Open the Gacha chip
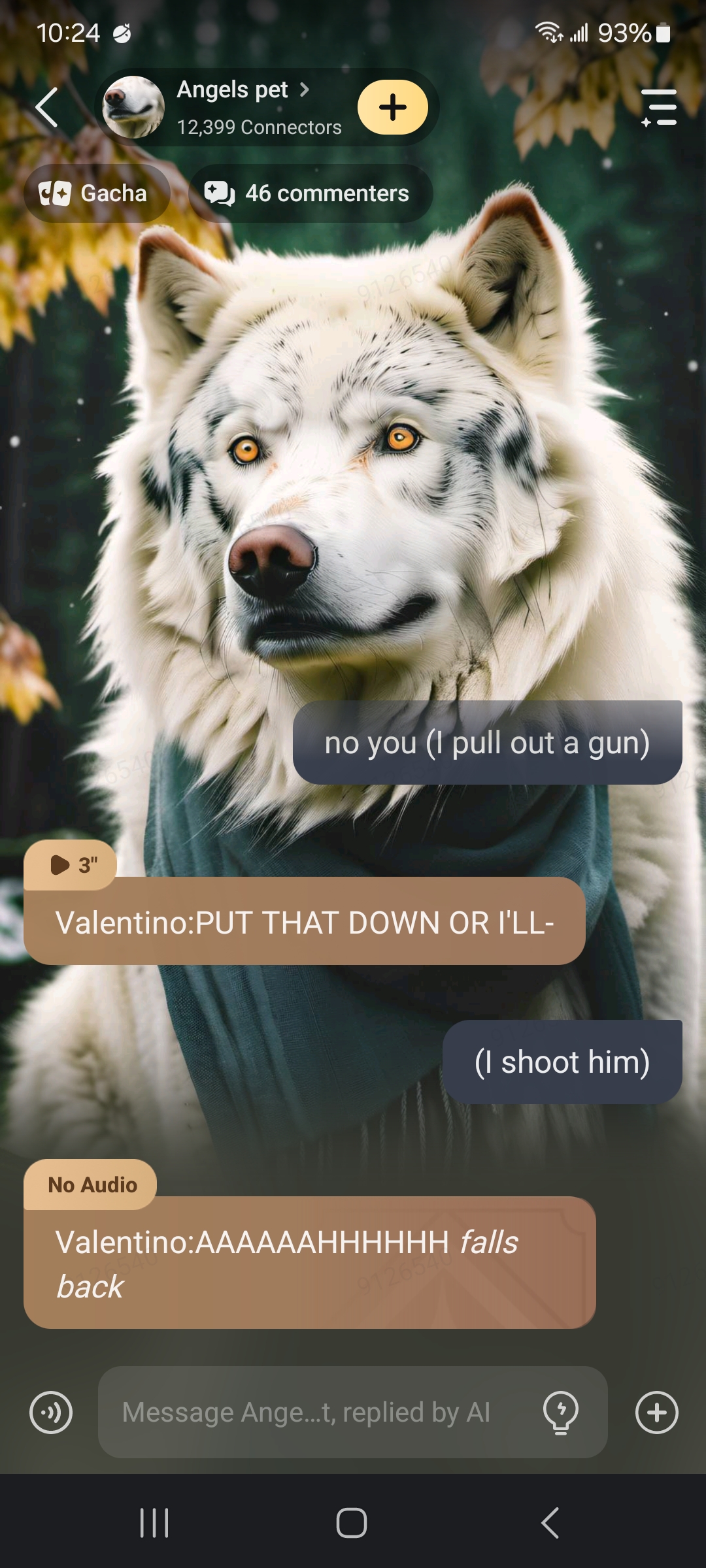This screenshot has width=706, height=1568. pos(95,193)
